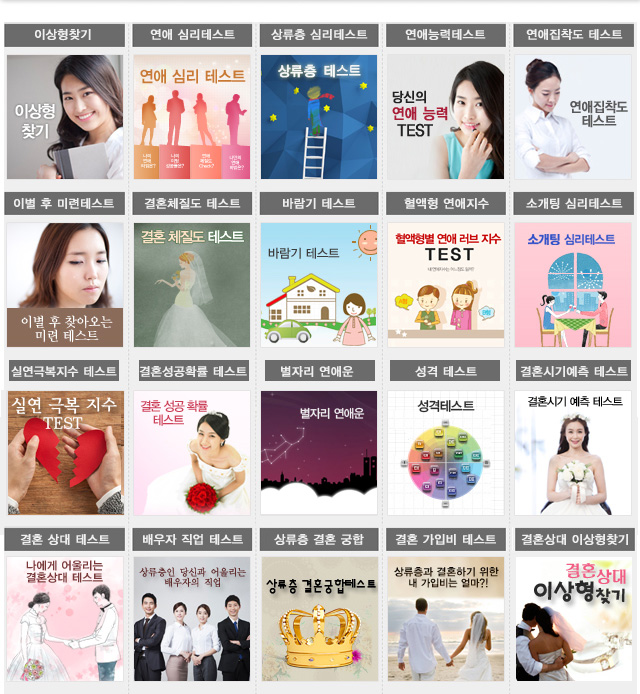Open 상류층 결혼 궁합 test
The width and height of the screenshot is (640, 694).
click(319, 619)
